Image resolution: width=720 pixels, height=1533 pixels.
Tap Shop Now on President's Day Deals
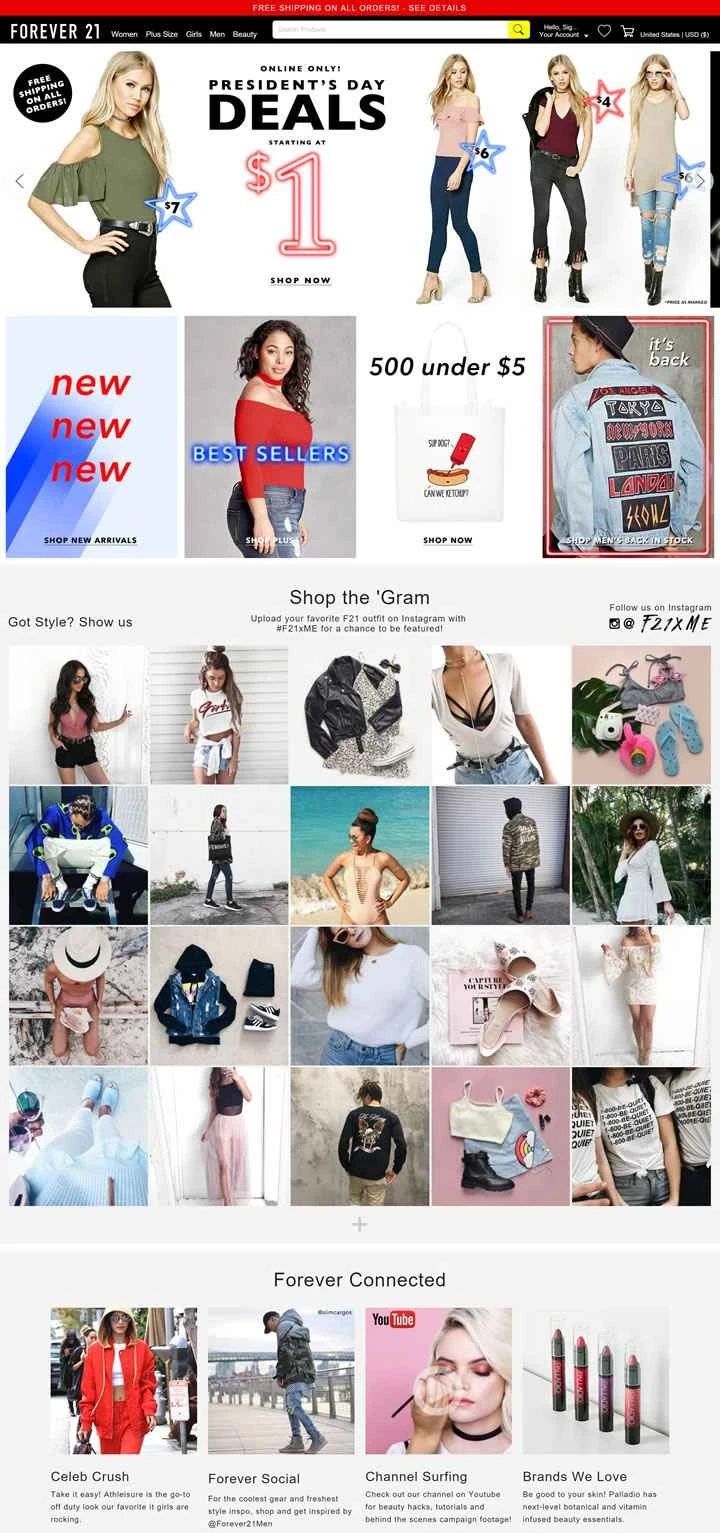pyautogui.click(x=300, y=280)
